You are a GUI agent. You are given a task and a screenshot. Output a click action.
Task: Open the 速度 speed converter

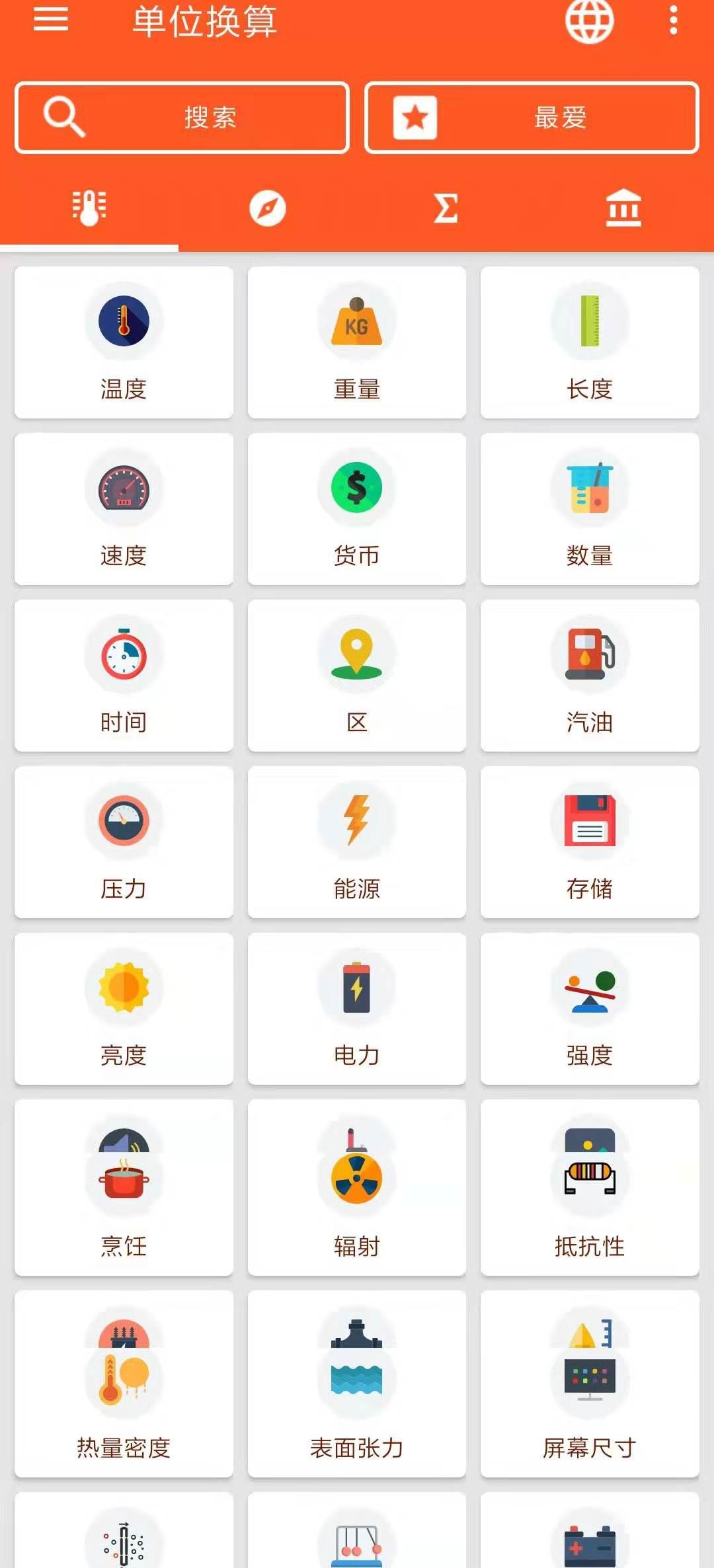(x=124, y=509)
